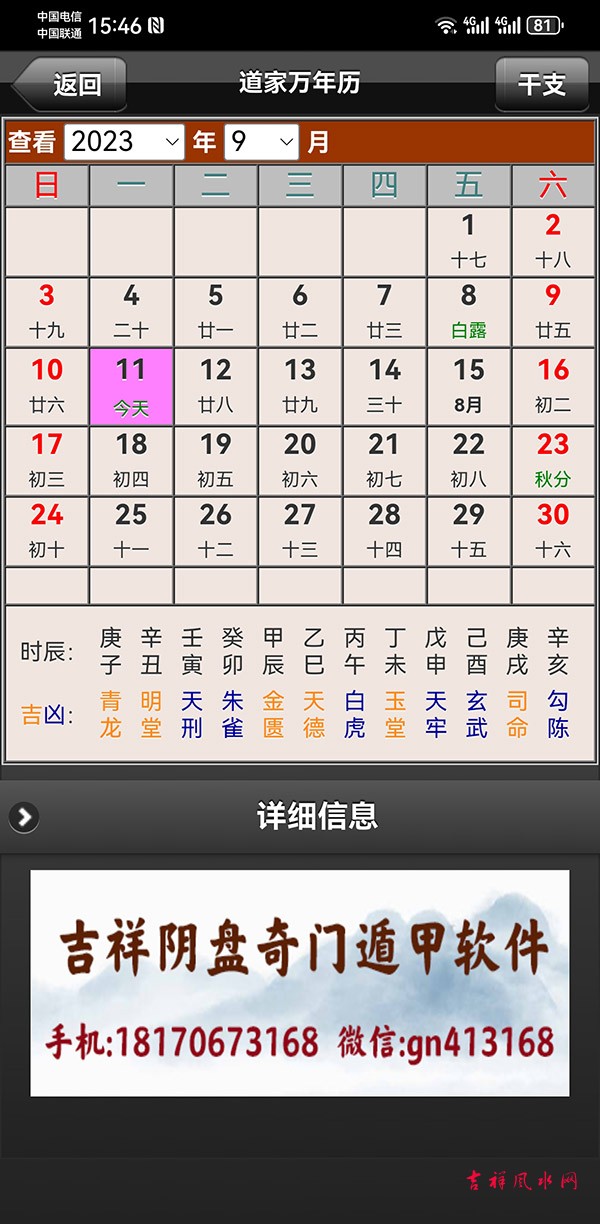Select September 3 date cell
Image resolution: width=600 pixels, height=1224 pixels.
[47, 312]
